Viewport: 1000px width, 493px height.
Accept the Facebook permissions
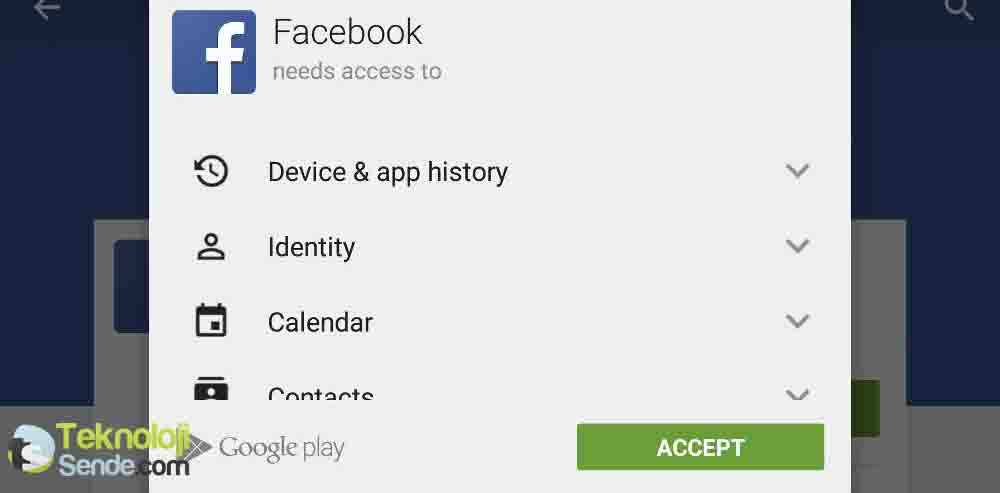click(x=700, y=447)
